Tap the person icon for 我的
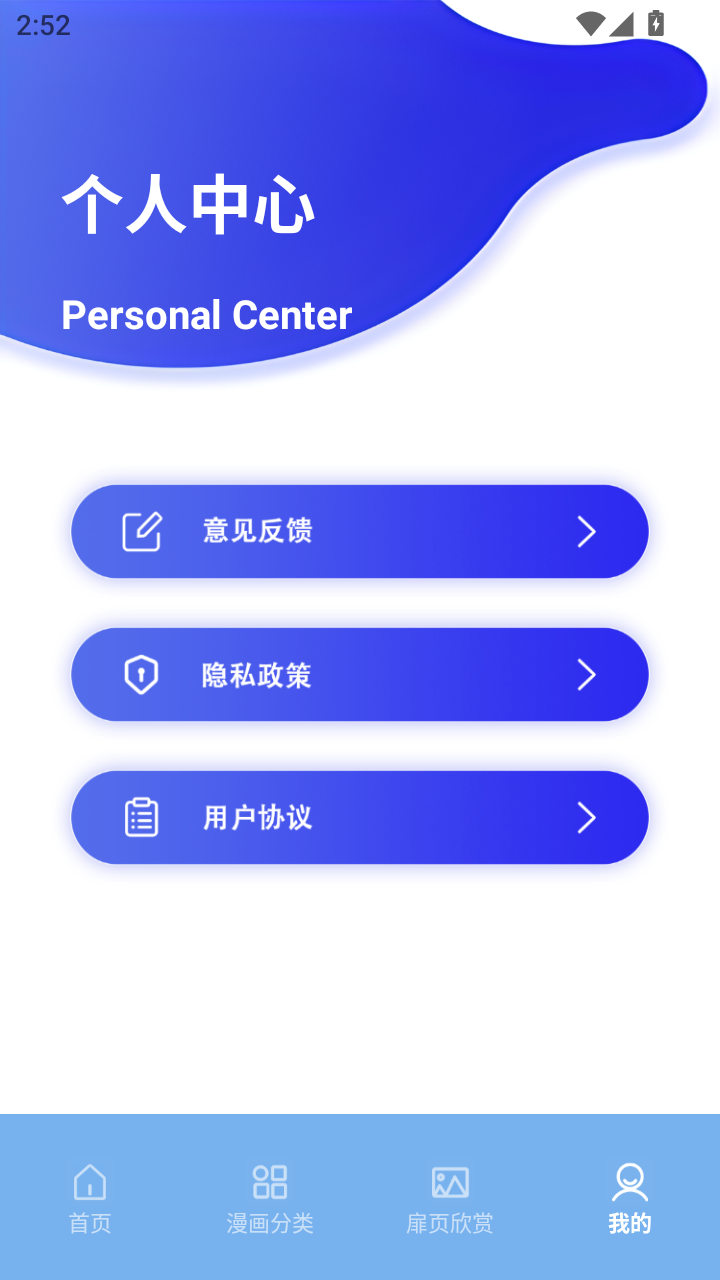This screenshot has width=720, height=1280. click(629, 1180)
